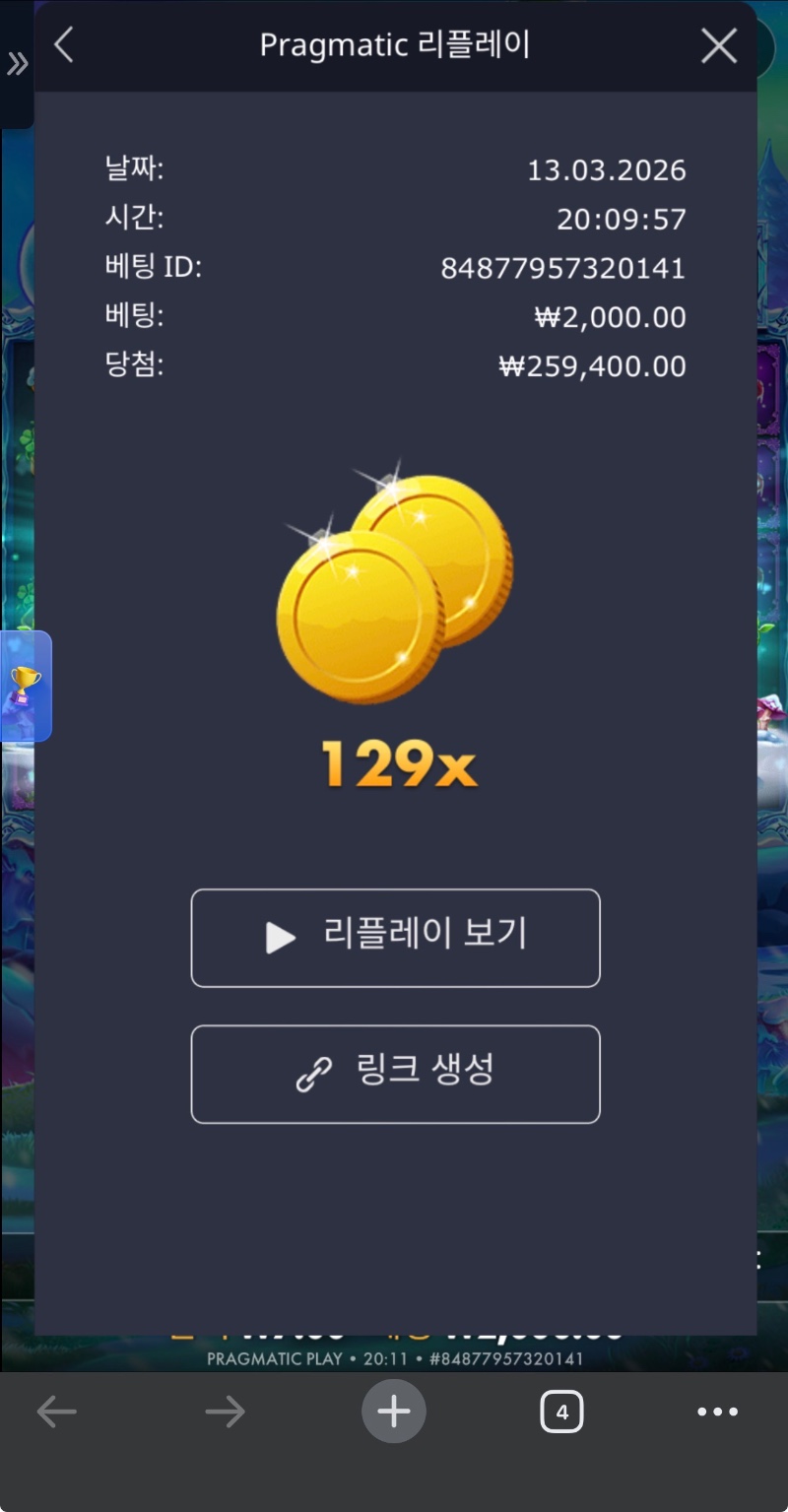Expand the side panel with double chevron
The image size is (788, 1512).
(x=17, y=65)
